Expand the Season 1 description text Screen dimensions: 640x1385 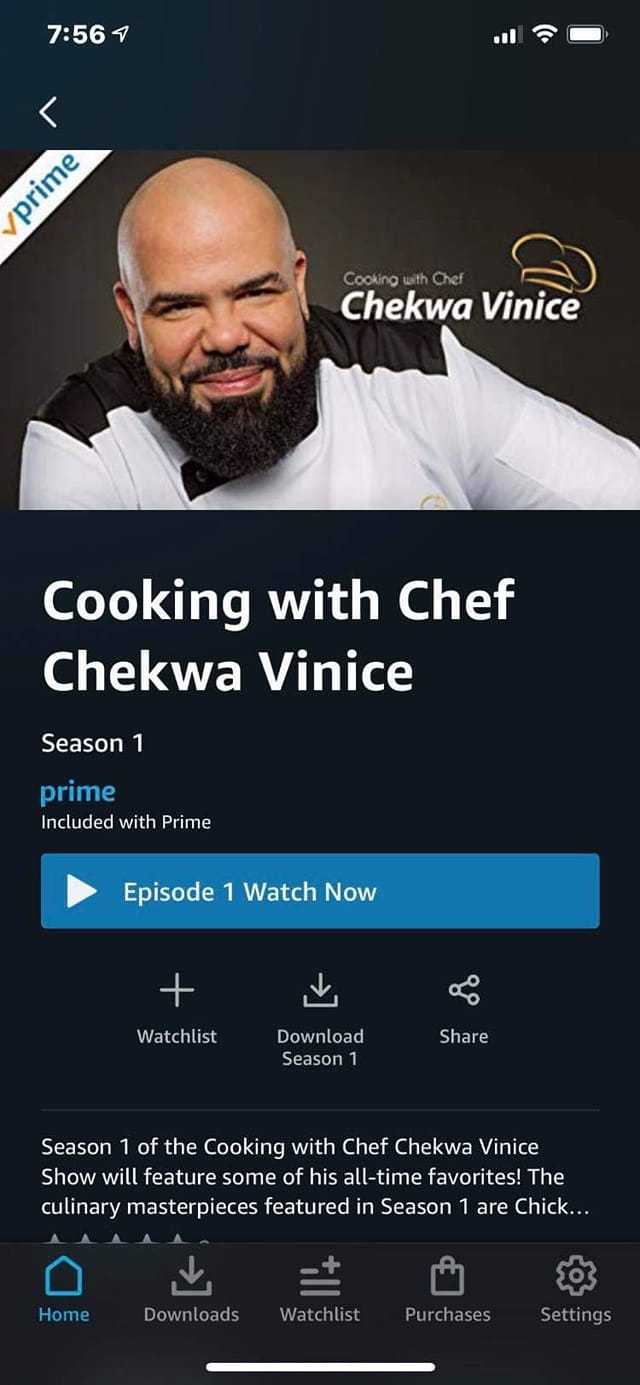click(x=316, y=1177)
